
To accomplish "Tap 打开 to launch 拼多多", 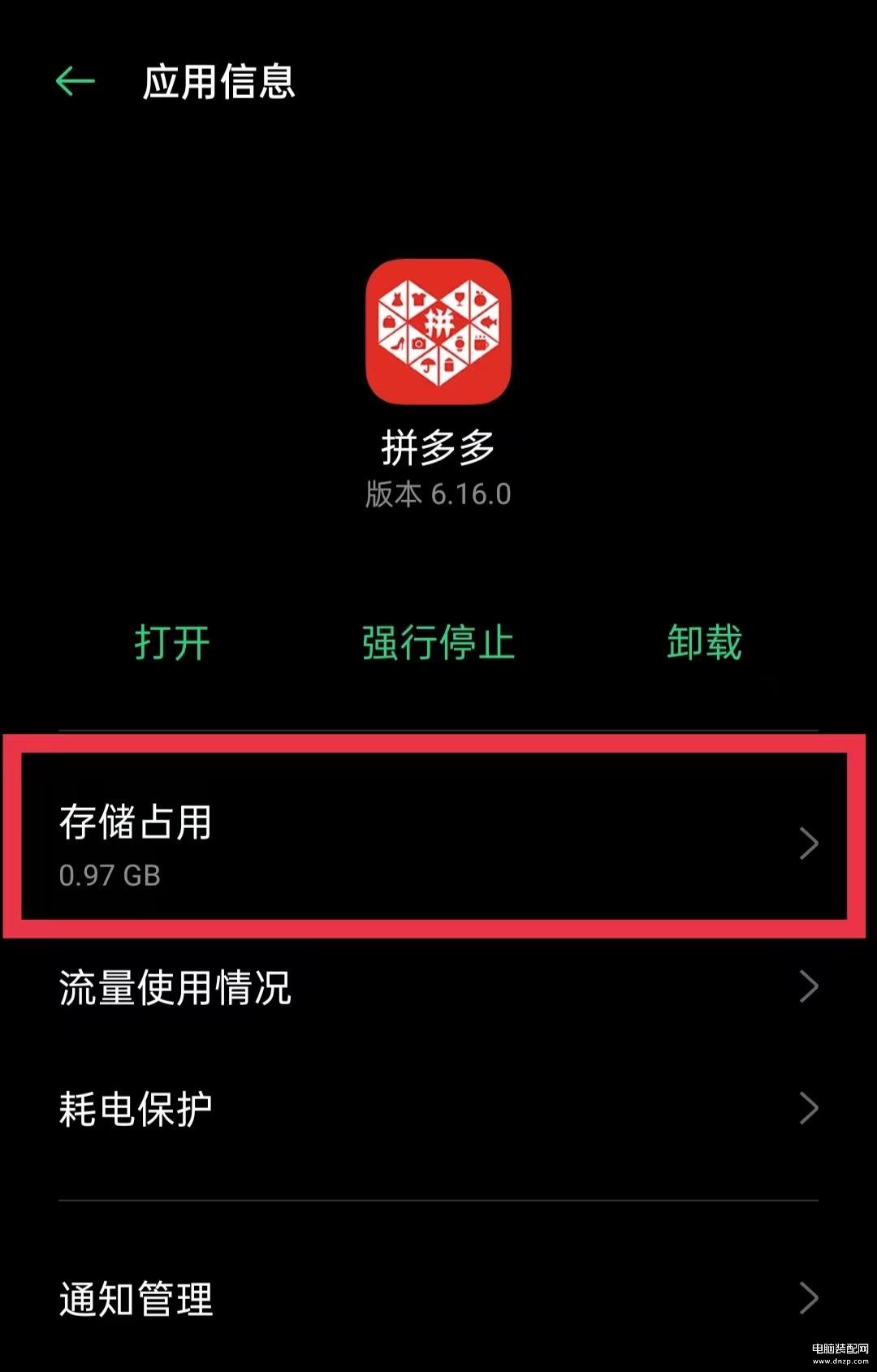I will 172,643.
